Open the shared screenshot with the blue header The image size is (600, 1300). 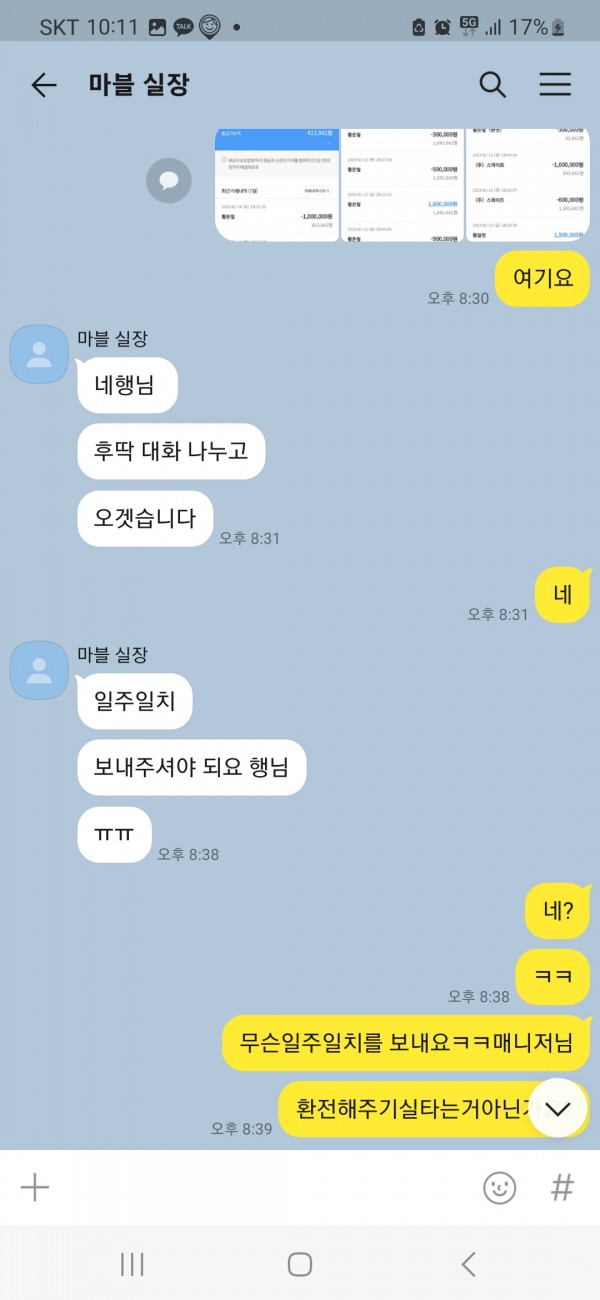tap(278, 185)
